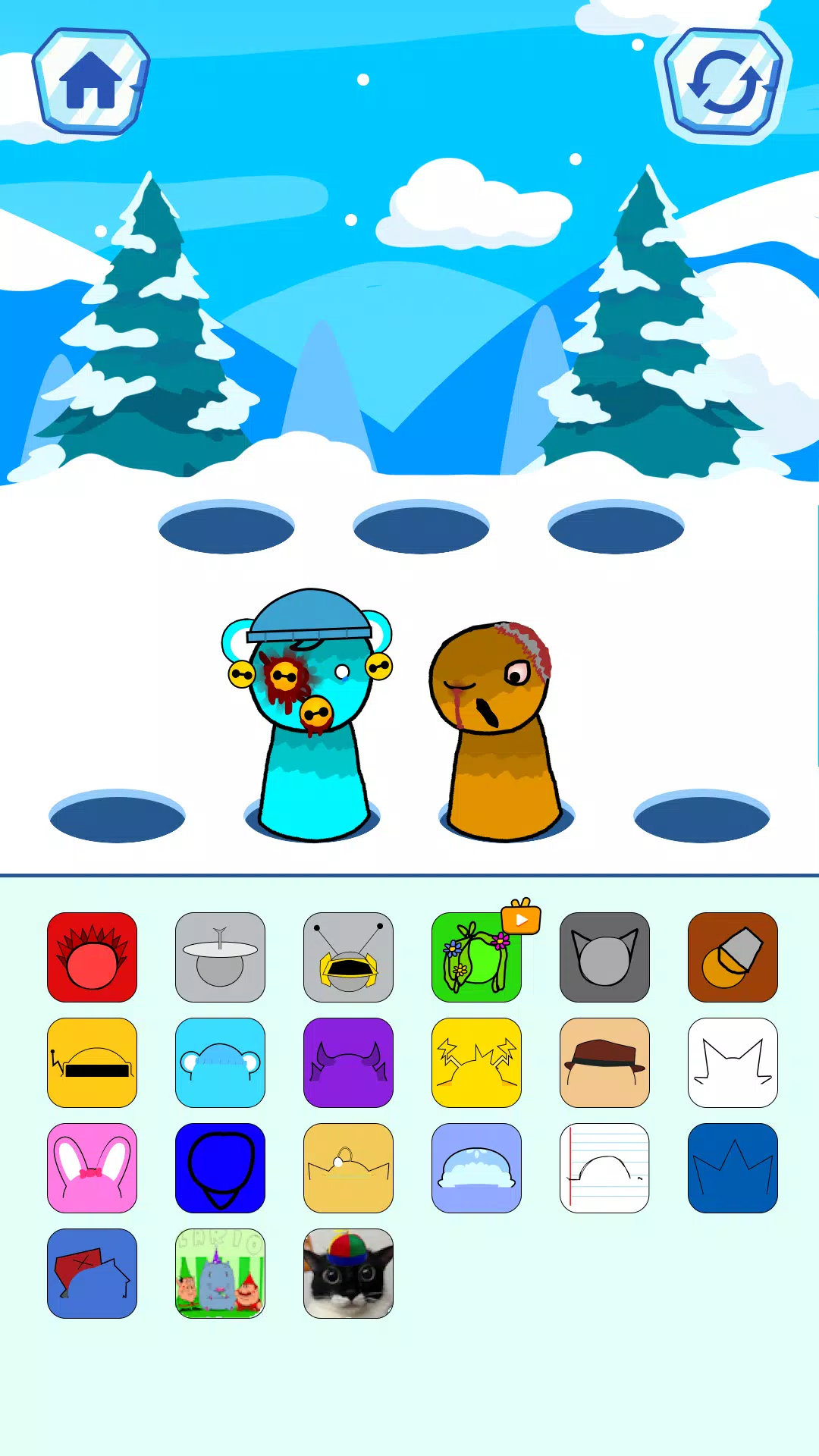Pick the pink bunny ears tile

pyautogui.click(x=92, y=1168)
